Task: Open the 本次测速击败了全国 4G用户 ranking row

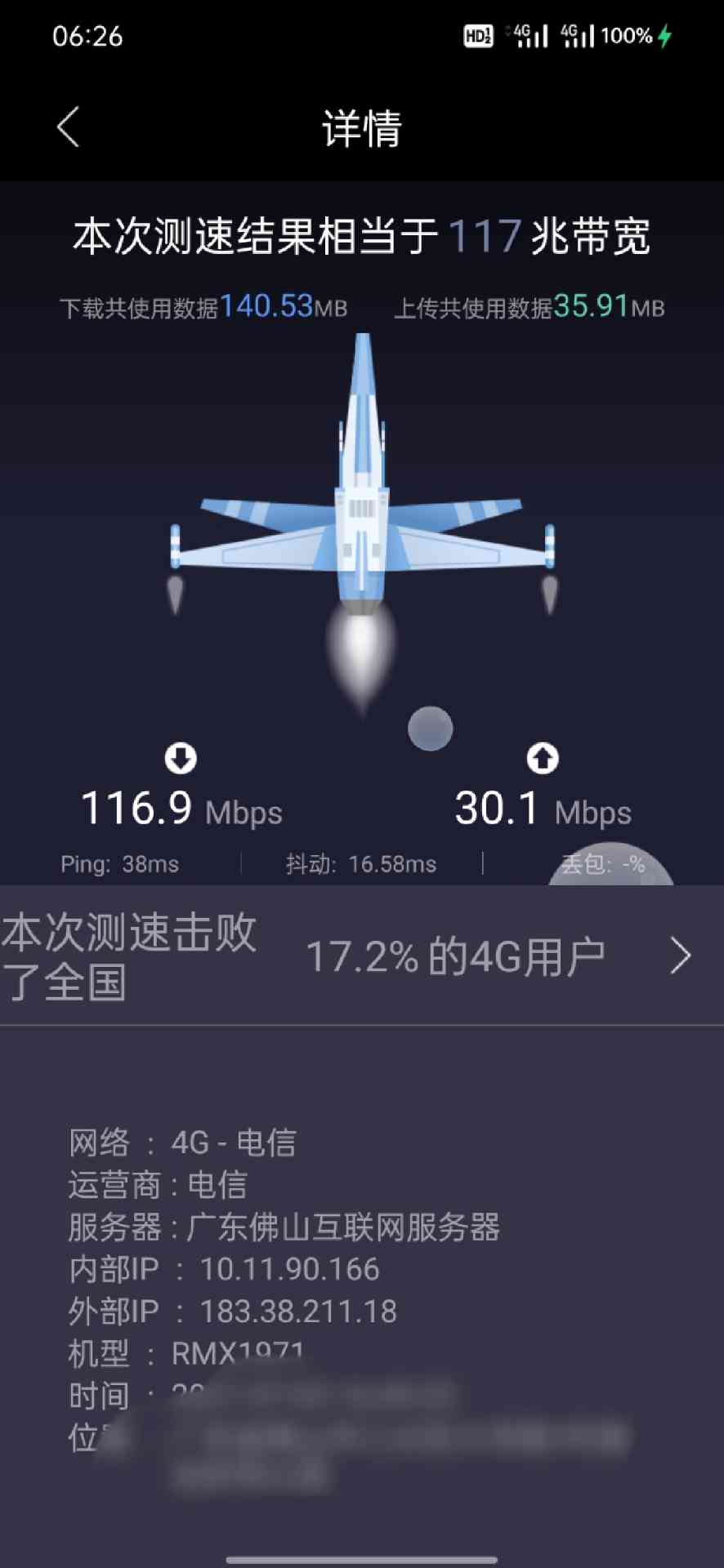Action: click(361, 955)
